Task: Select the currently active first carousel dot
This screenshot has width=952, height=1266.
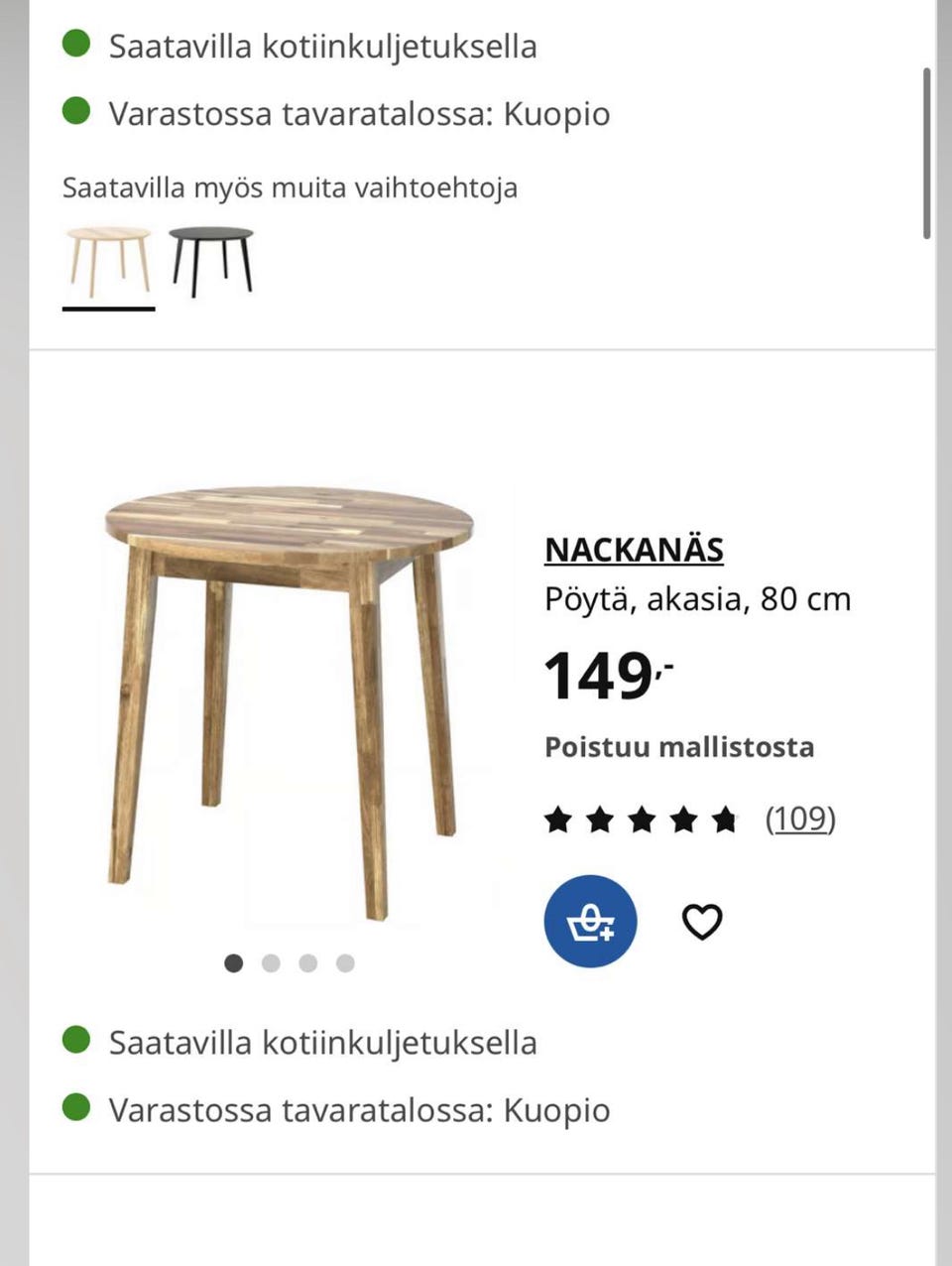Action: coord(234,962)
